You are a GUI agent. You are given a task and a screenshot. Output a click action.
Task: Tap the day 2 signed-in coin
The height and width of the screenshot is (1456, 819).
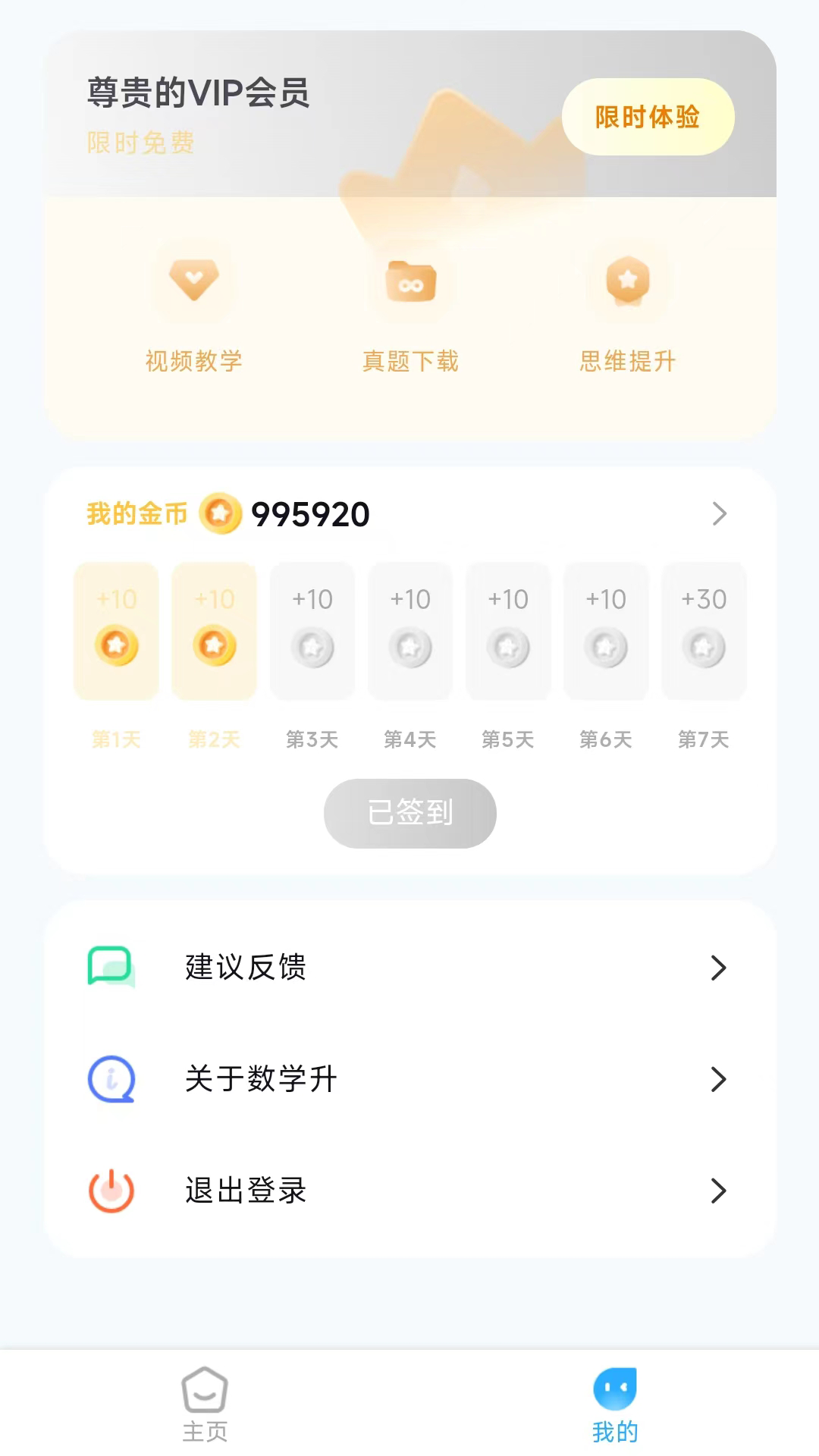tap(214, 646)
